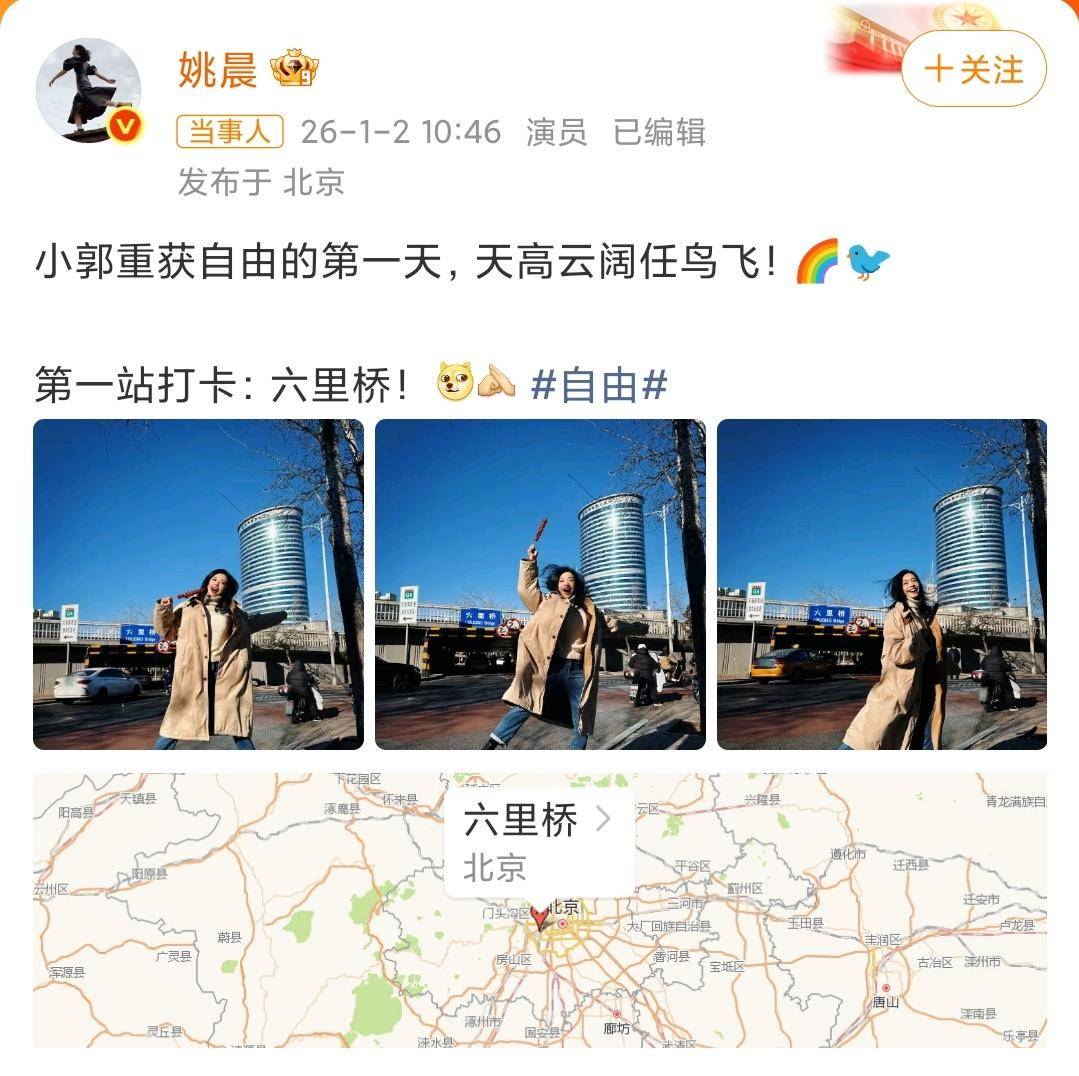
Task: View the first photo with white car
Action: [198, 584]
